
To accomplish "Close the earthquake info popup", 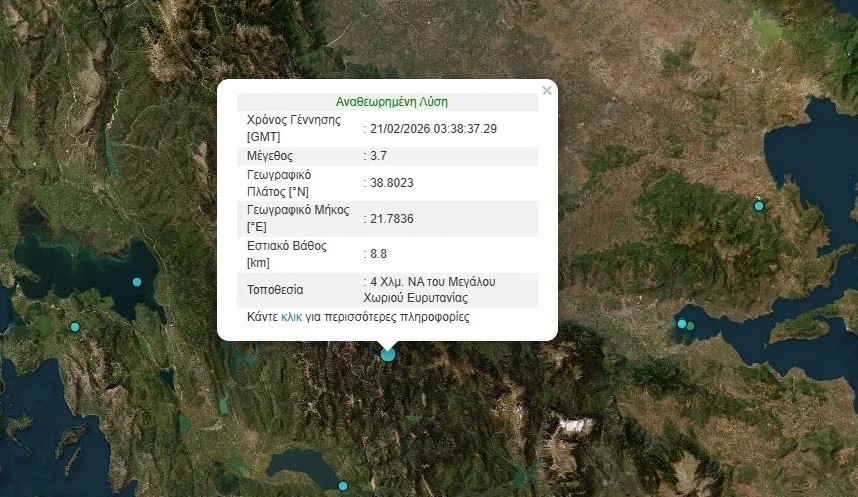I will pos(546,91).
